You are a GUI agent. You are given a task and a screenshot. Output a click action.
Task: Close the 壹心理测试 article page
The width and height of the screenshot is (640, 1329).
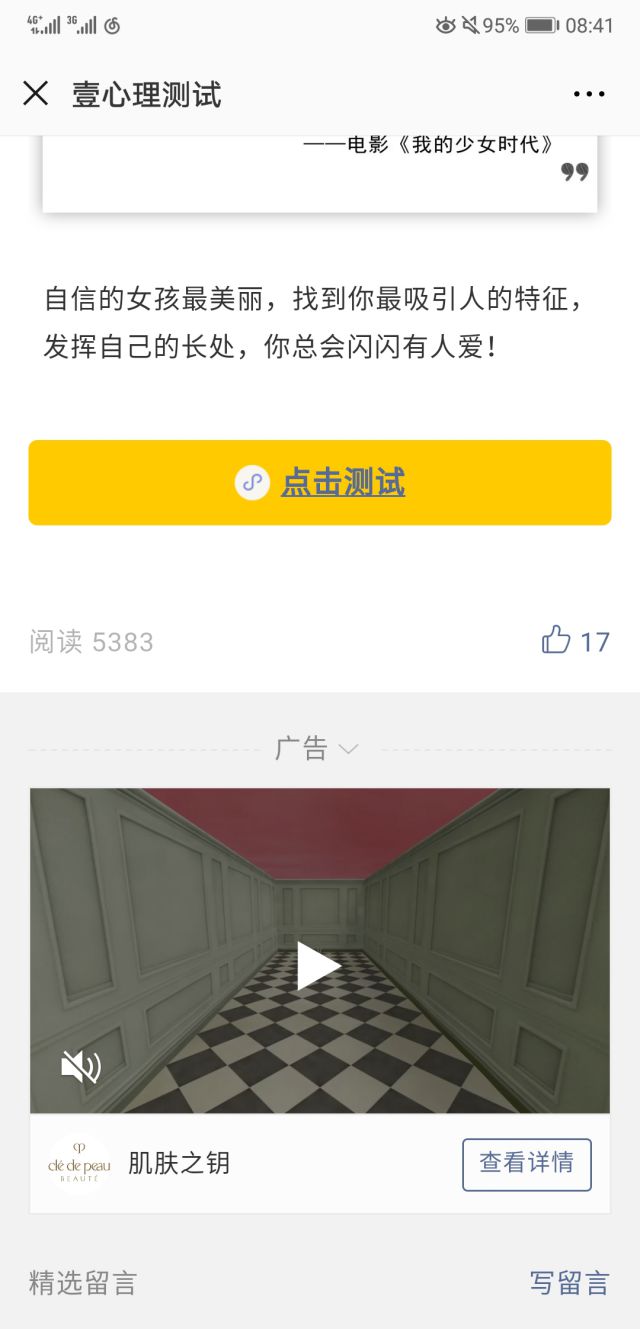pyautogui.click(x=35, y=94)
